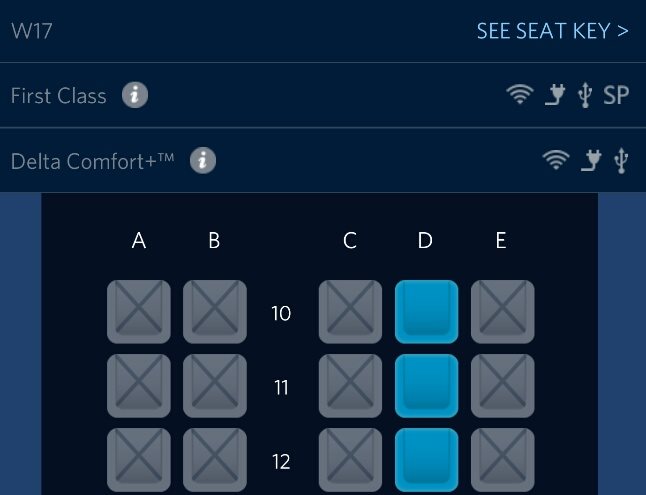
Task: Open the SEE SEAT KEY link
Action: (x=552, y=30)
